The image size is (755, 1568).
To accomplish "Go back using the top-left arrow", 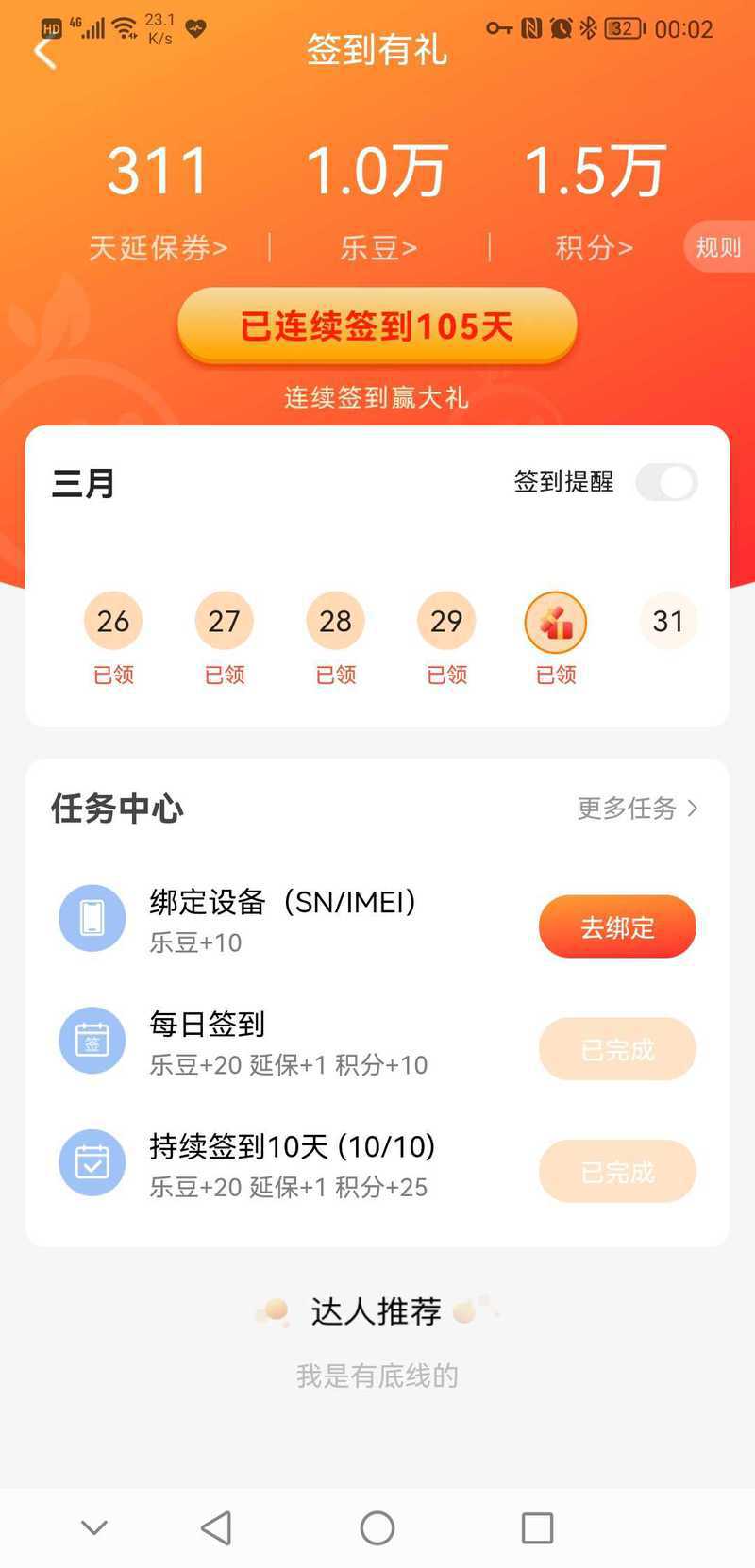I will coord(45,53).
